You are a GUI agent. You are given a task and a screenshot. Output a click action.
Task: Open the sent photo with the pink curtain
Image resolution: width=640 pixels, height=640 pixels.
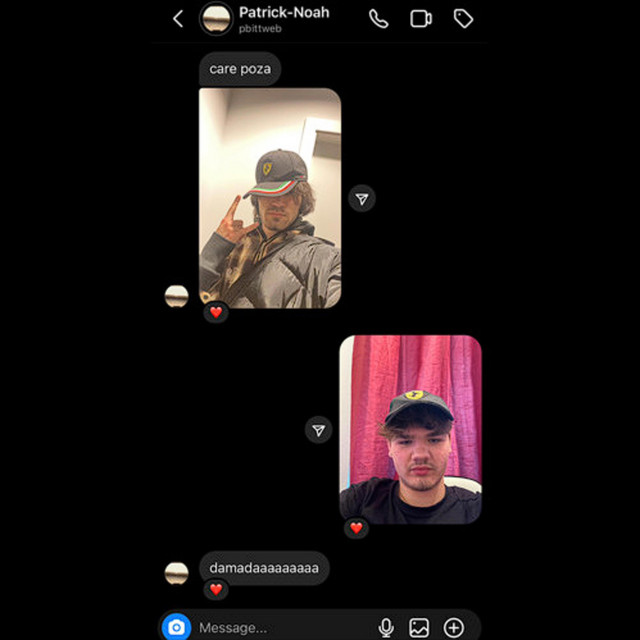click(410, 429)
